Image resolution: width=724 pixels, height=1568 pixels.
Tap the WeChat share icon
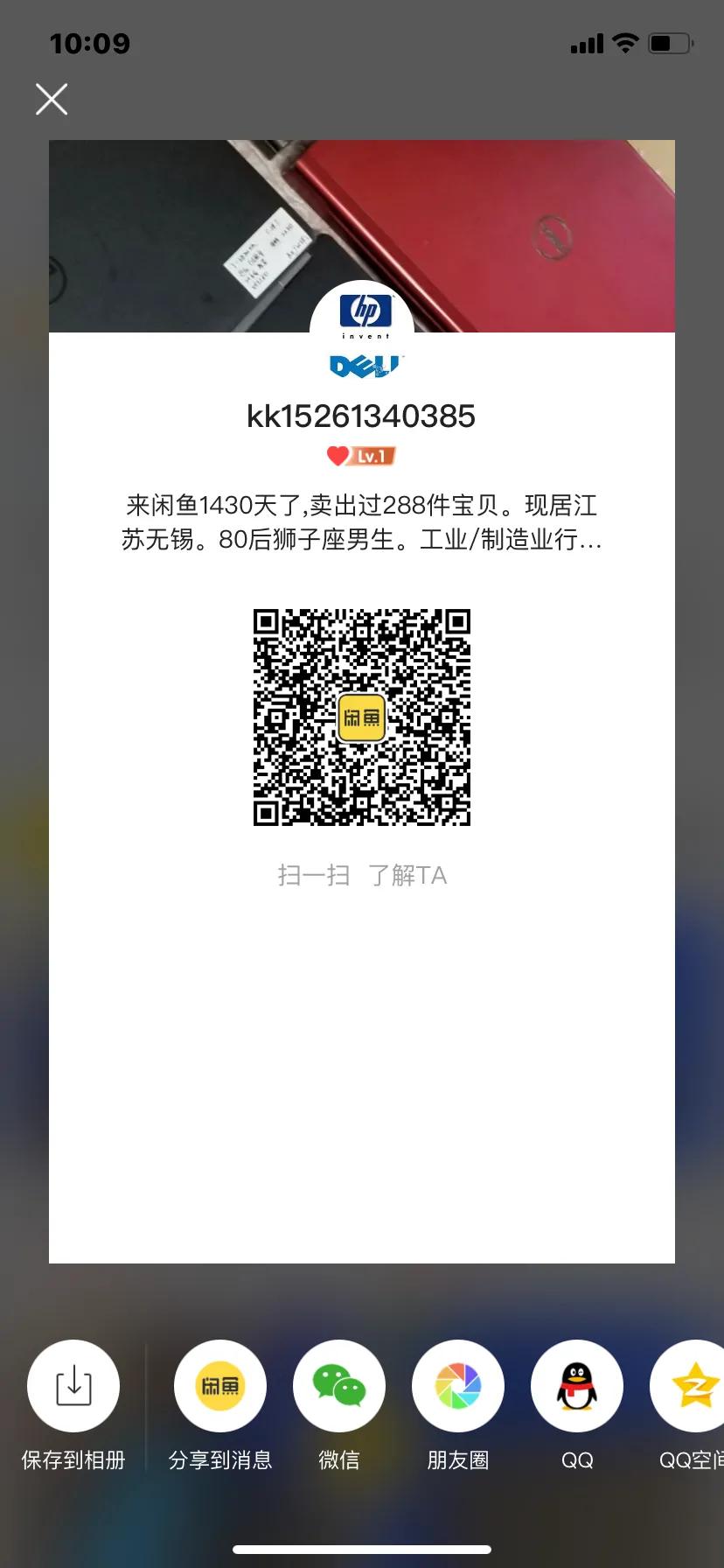(x=339, y=1386)
